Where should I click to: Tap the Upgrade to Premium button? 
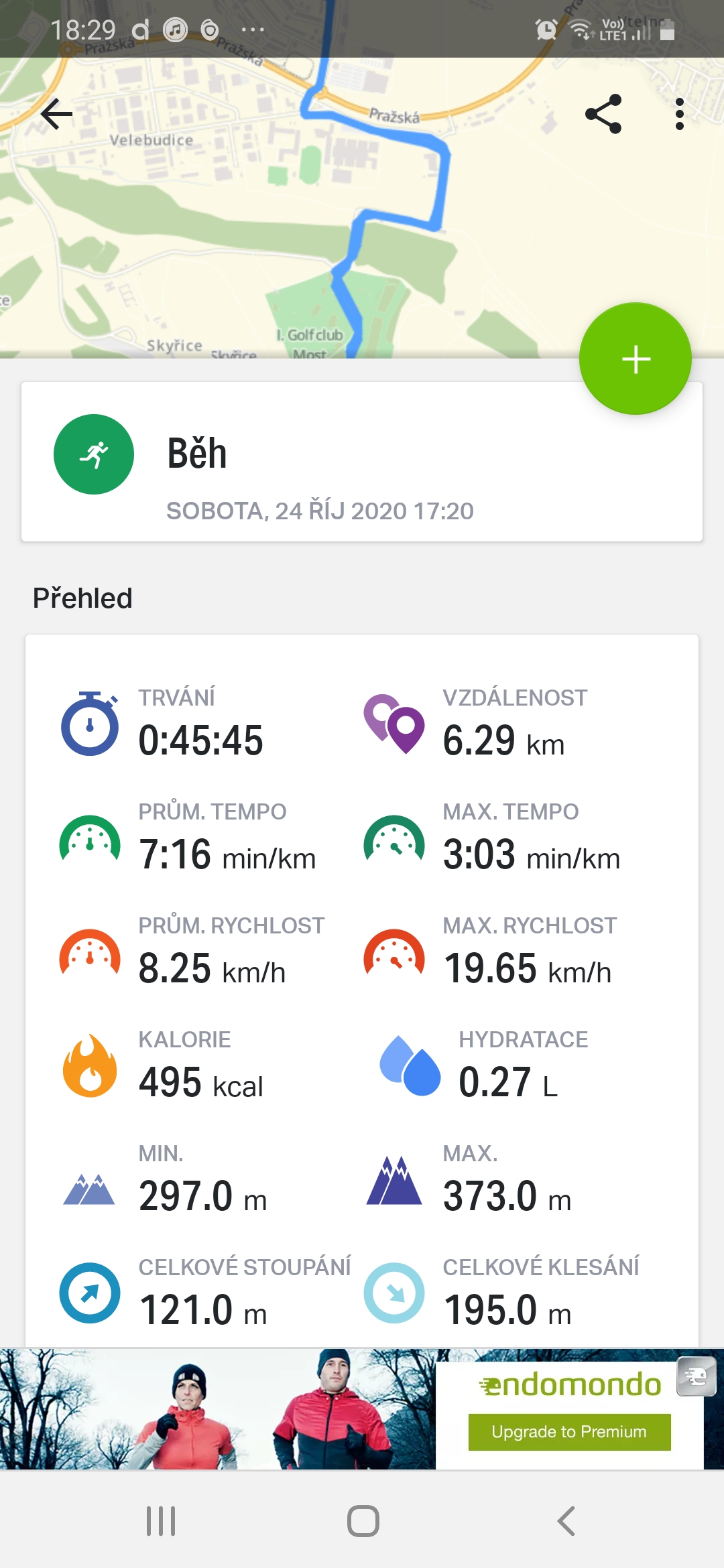click(569, 1432)
